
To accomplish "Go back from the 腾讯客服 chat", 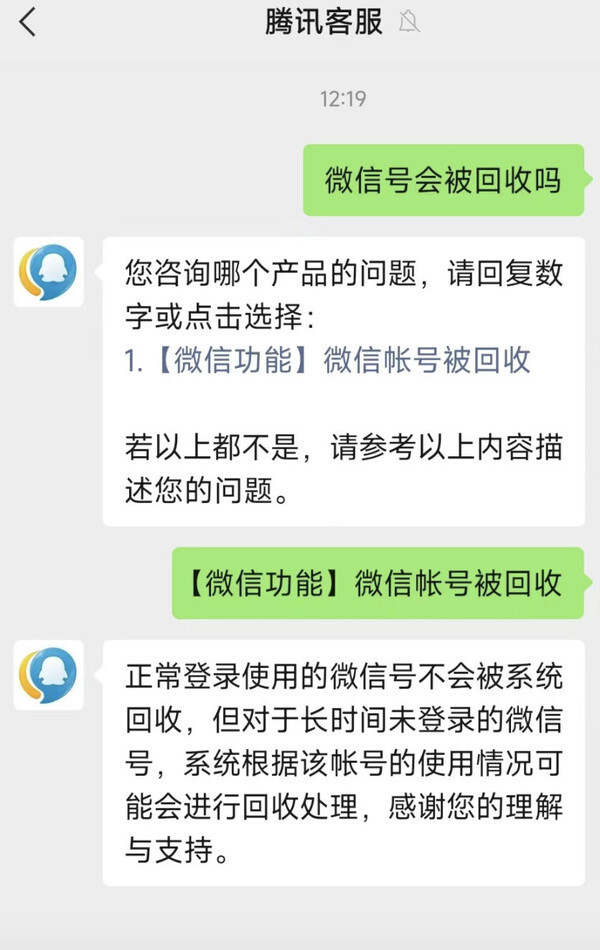I will point(27,22).
